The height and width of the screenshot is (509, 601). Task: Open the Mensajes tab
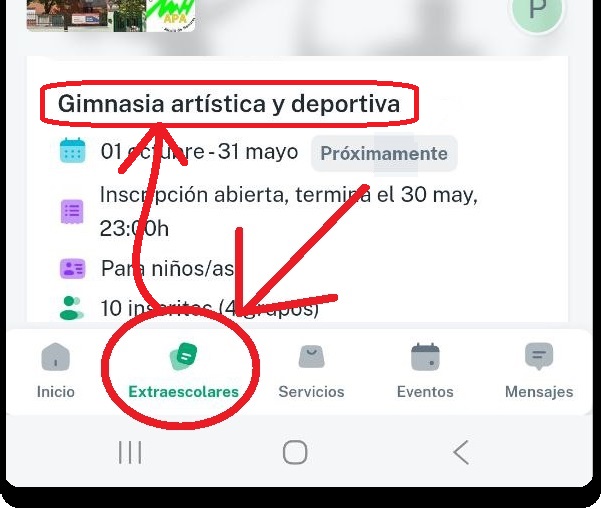[x=539, y=371]
